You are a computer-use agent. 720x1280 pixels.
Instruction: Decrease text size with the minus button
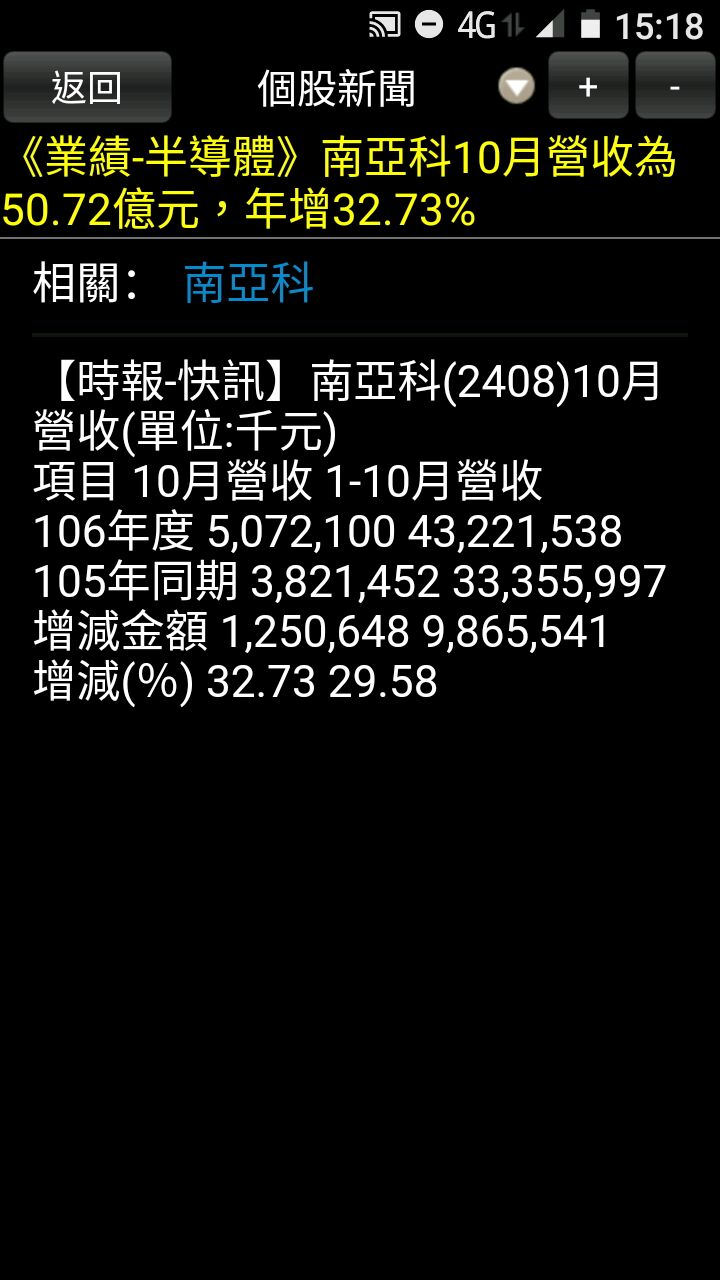(675, 88)
